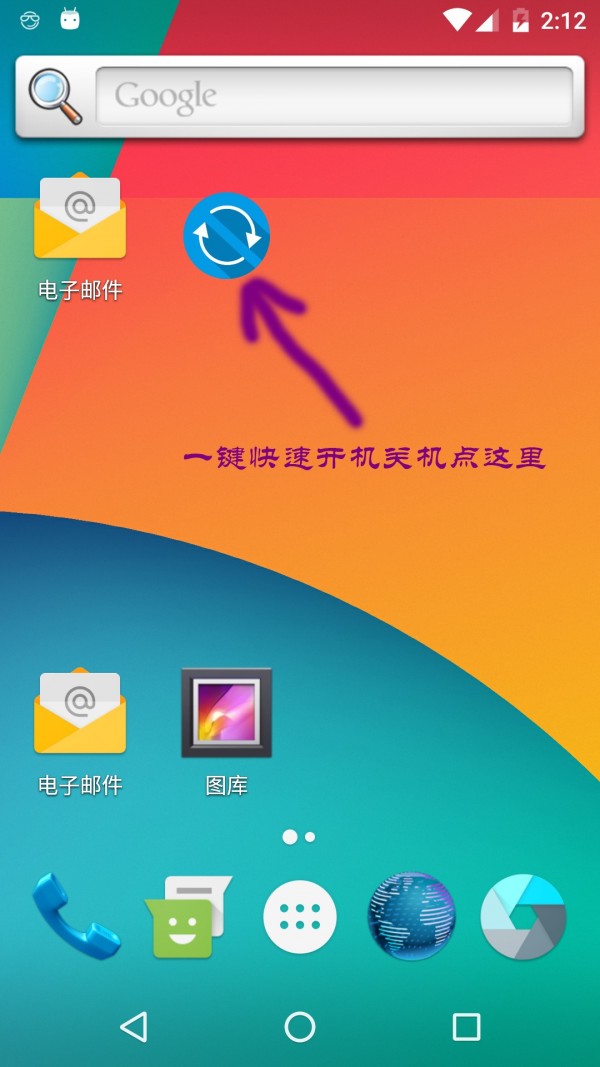Open the app drawer
The height and width of the screenshot is (1067, 600).
(300, 916)
